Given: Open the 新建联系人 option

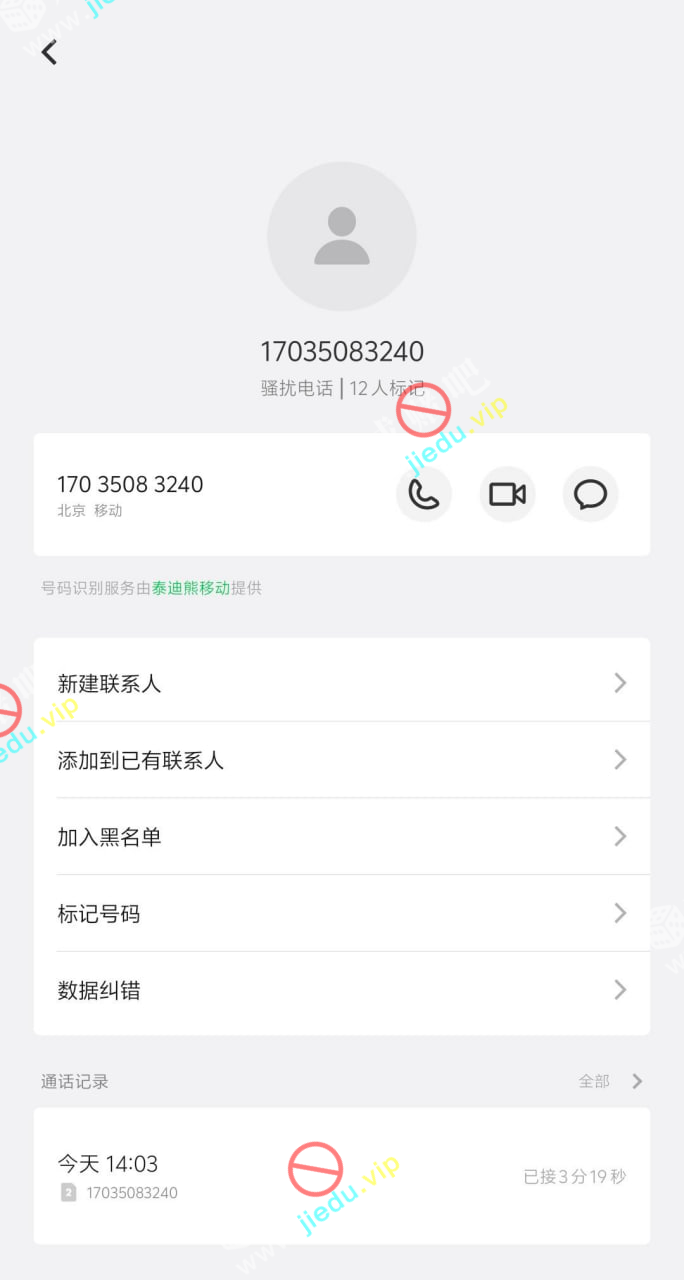Looking at the screenshot, I should click(x=341, y=683).
